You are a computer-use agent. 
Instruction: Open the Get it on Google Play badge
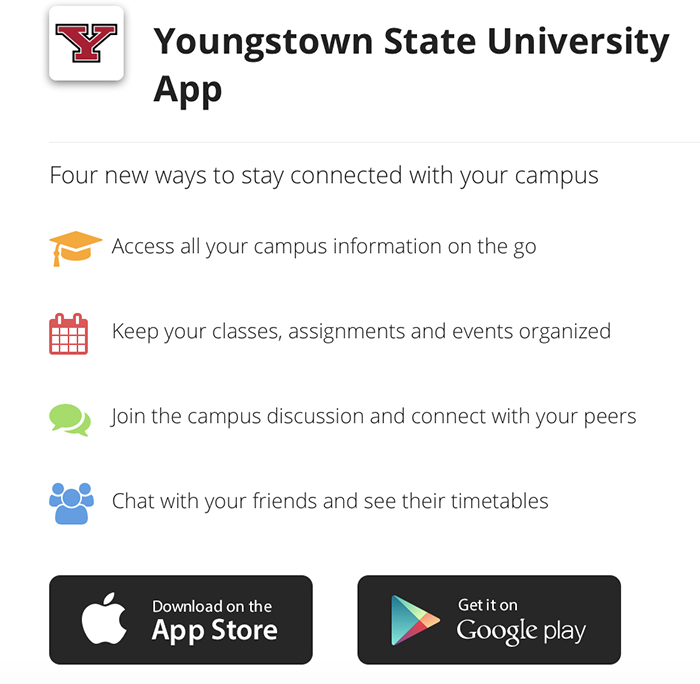click(489, 620)
